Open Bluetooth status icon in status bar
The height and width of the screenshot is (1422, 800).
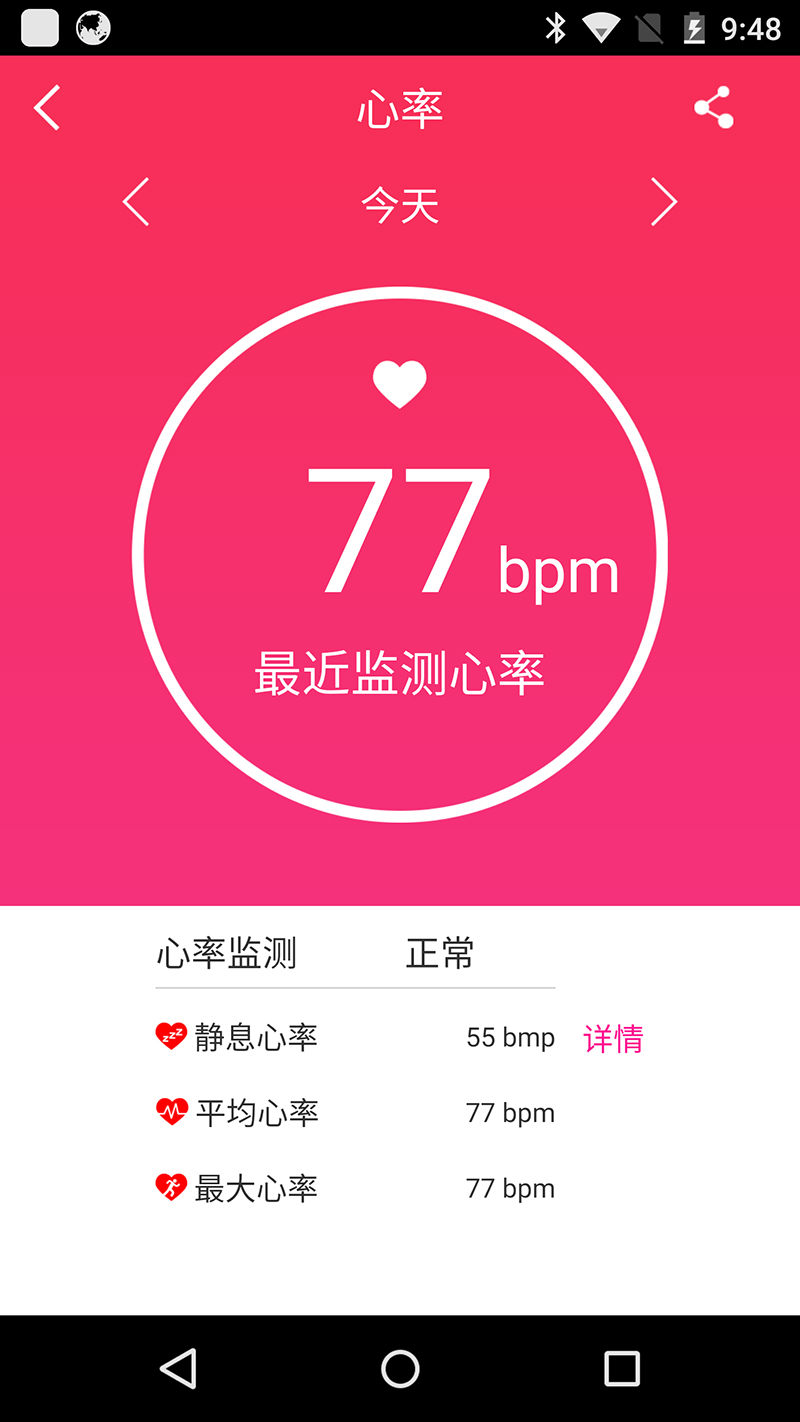point(556,27)
